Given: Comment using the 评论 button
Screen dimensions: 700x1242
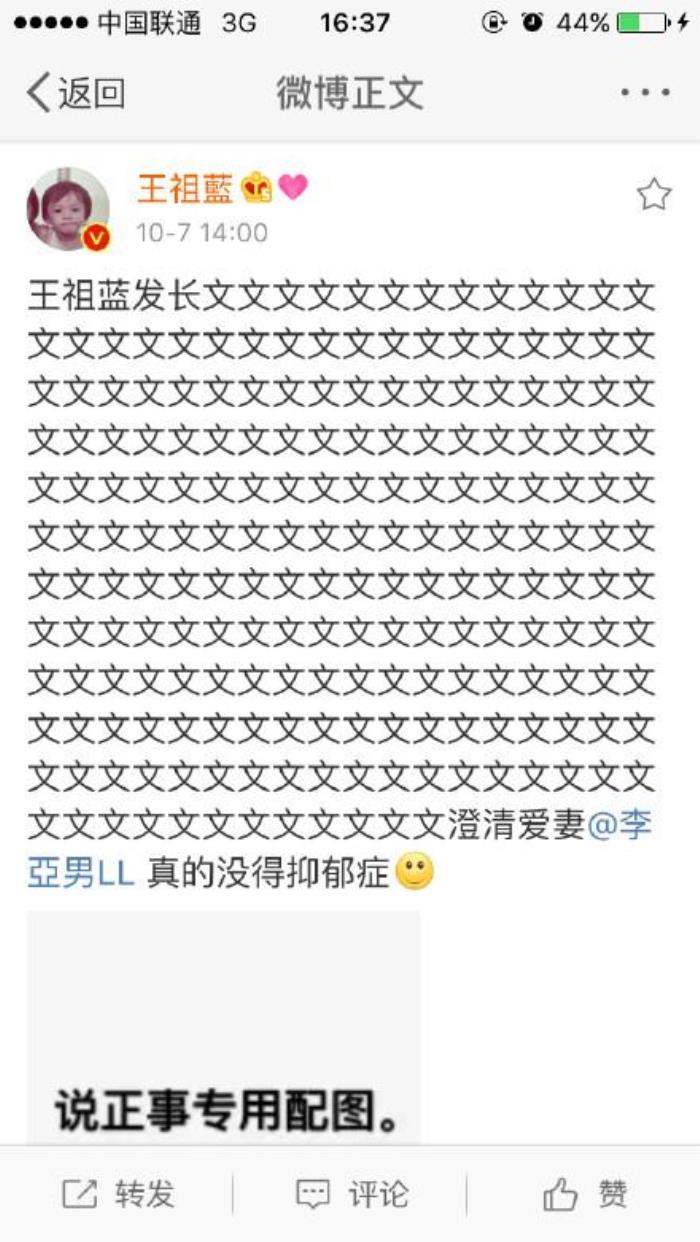Looking at the screenshot, I should click(352, 1194).
